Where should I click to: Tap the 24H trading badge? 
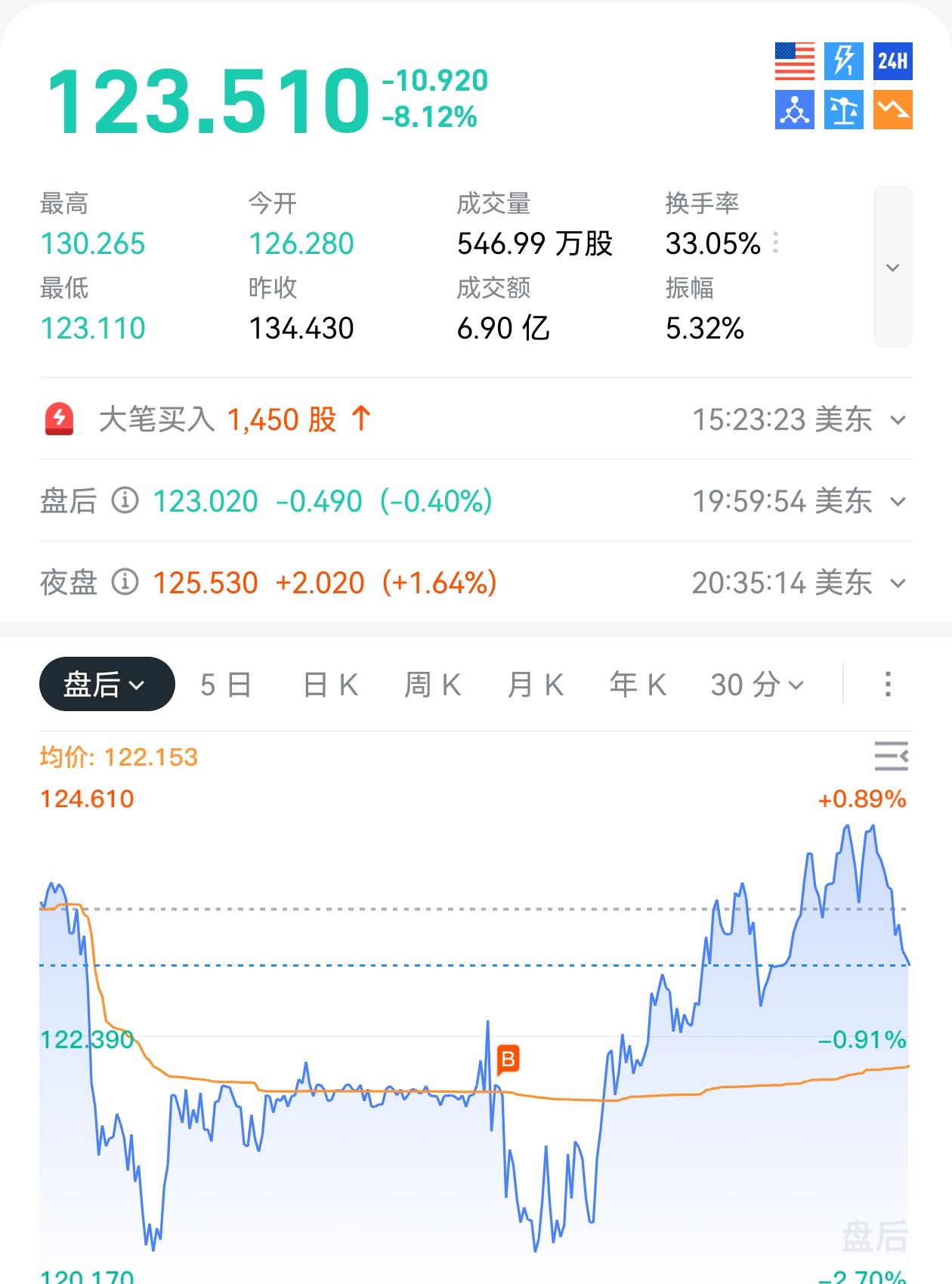point(892,61)
